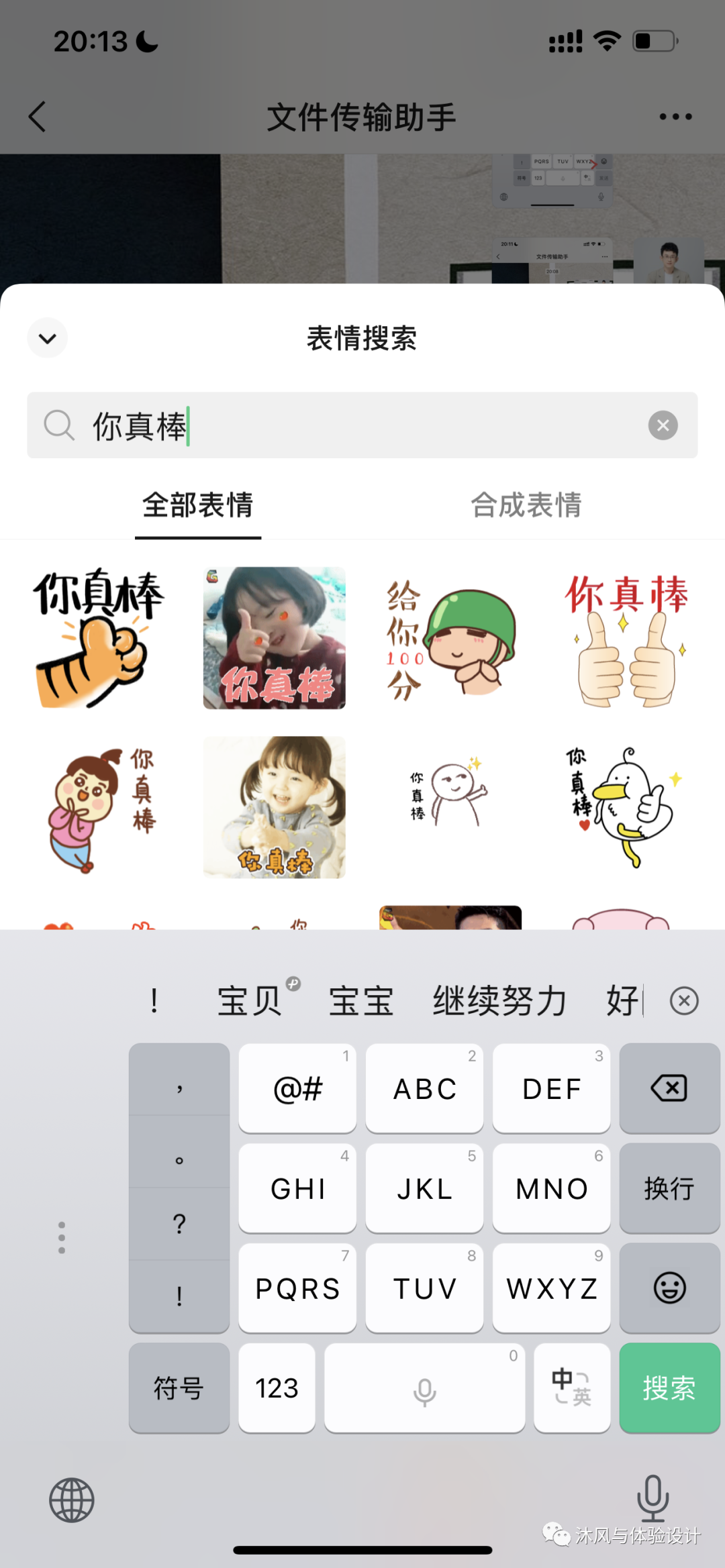Image resolution: width=725 pixels, height=1568 pixels.
Task: Delete a character with backspace key
Action: point(669,1088)
